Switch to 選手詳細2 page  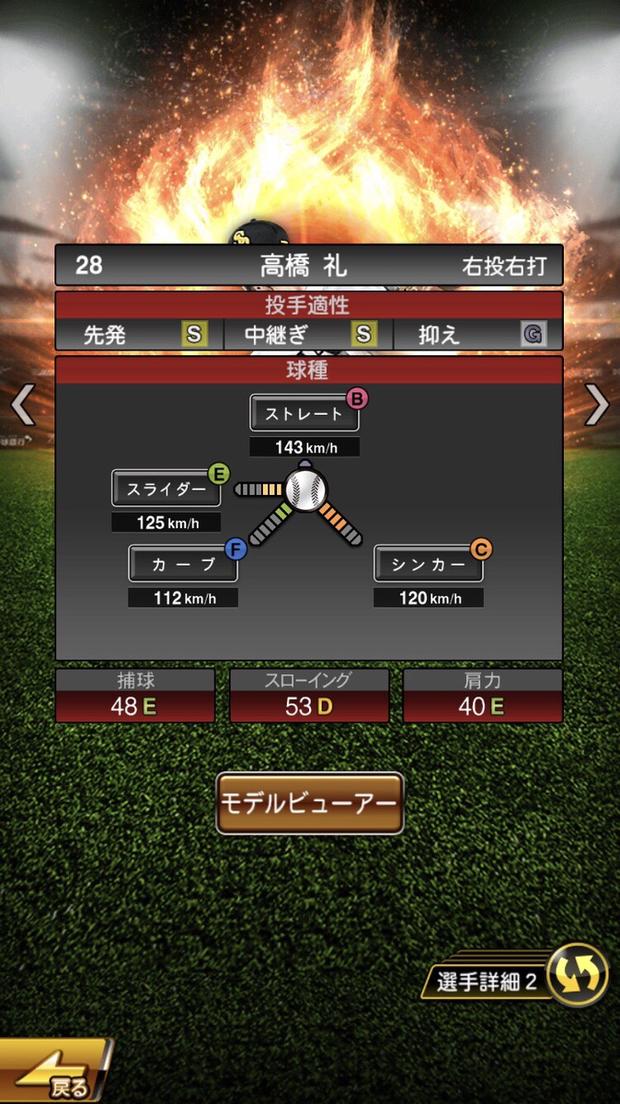tap(521, 978)
